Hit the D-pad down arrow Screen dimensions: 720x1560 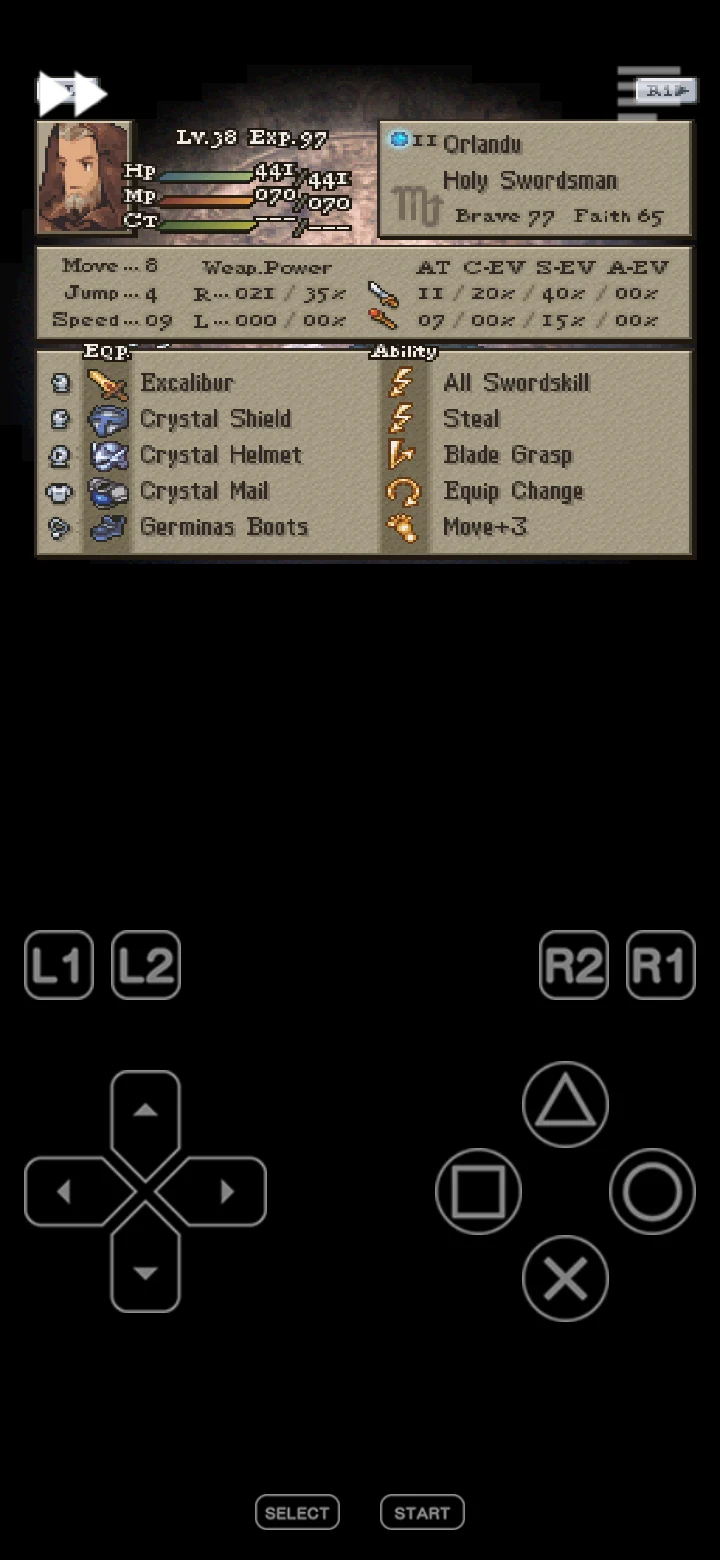point(146,1271)
